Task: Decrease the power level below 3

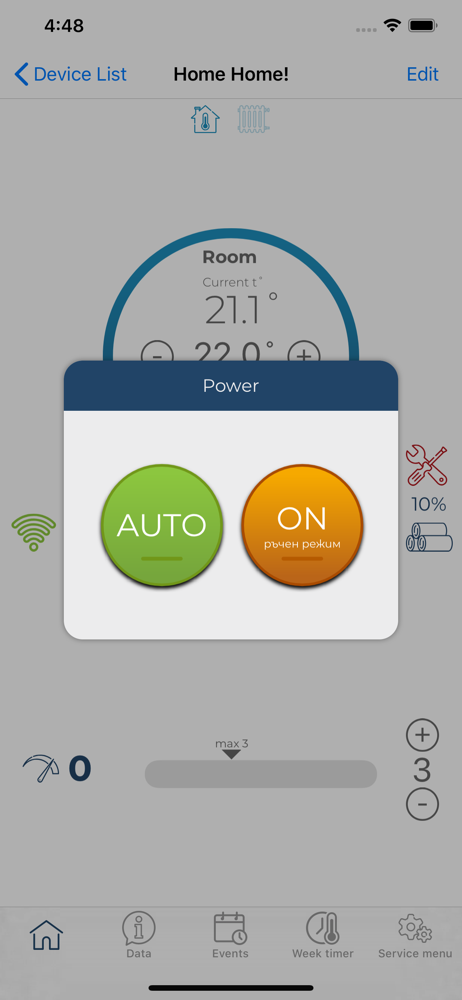Action: (422, 804)
